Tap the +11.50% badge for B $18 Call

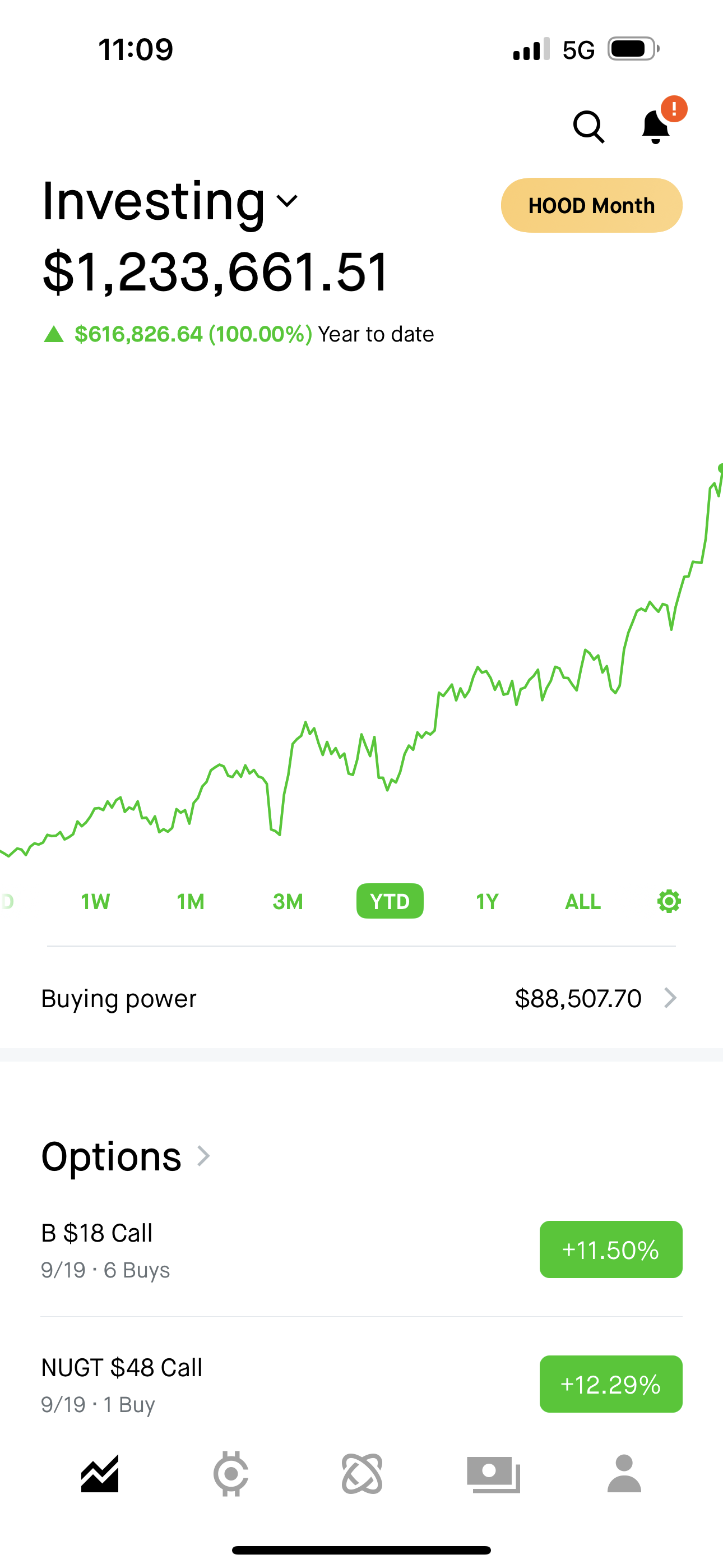[x=610, y=1249]
